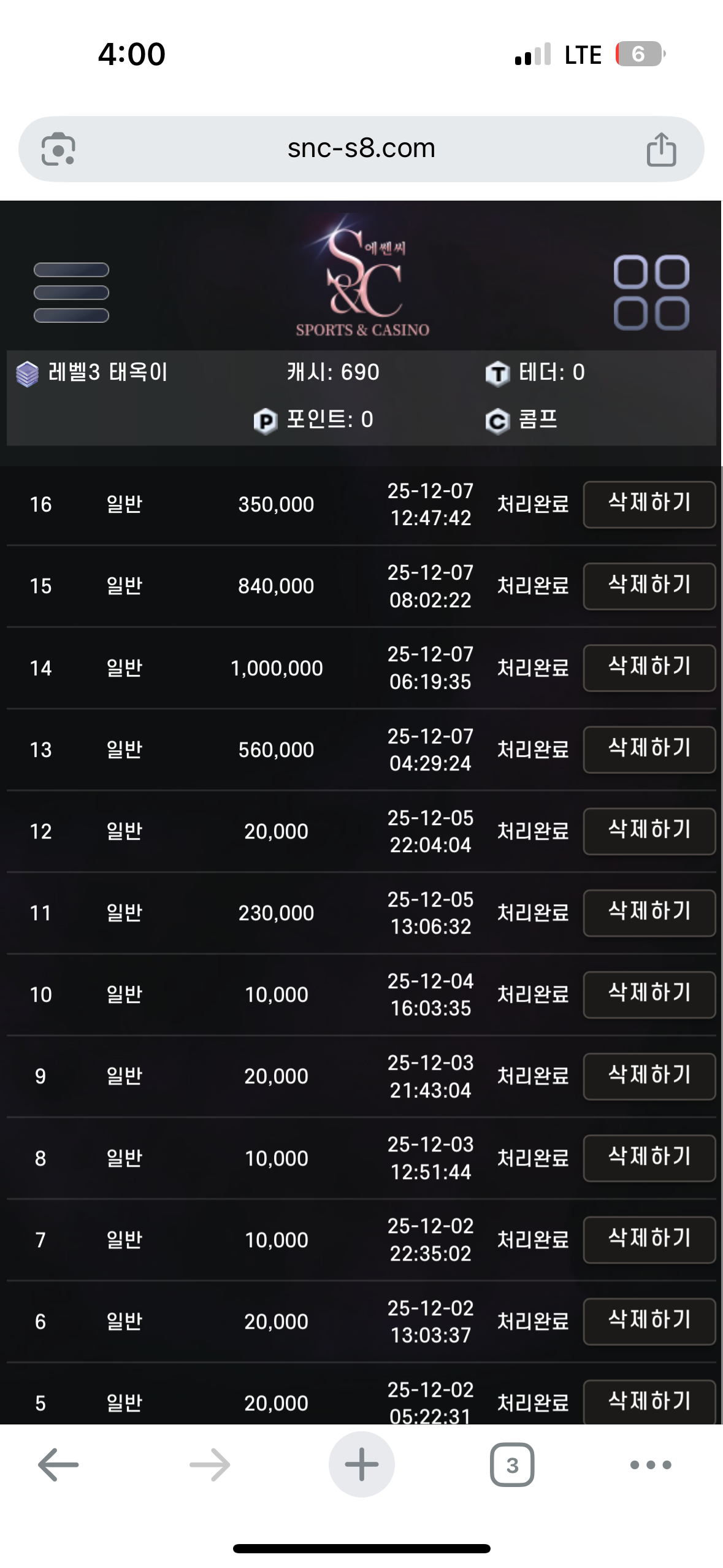723x1568 pixels.
Task: Delete entry 13 of 560,000
Action: pos(649,749)
